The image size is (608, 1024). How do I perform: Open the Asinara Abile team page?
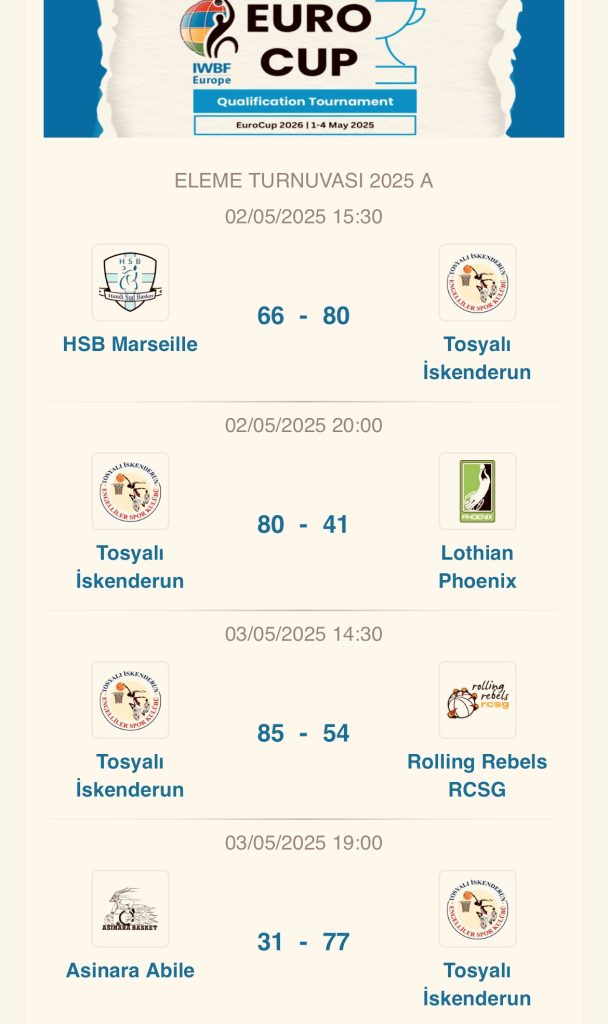[130, 970]
